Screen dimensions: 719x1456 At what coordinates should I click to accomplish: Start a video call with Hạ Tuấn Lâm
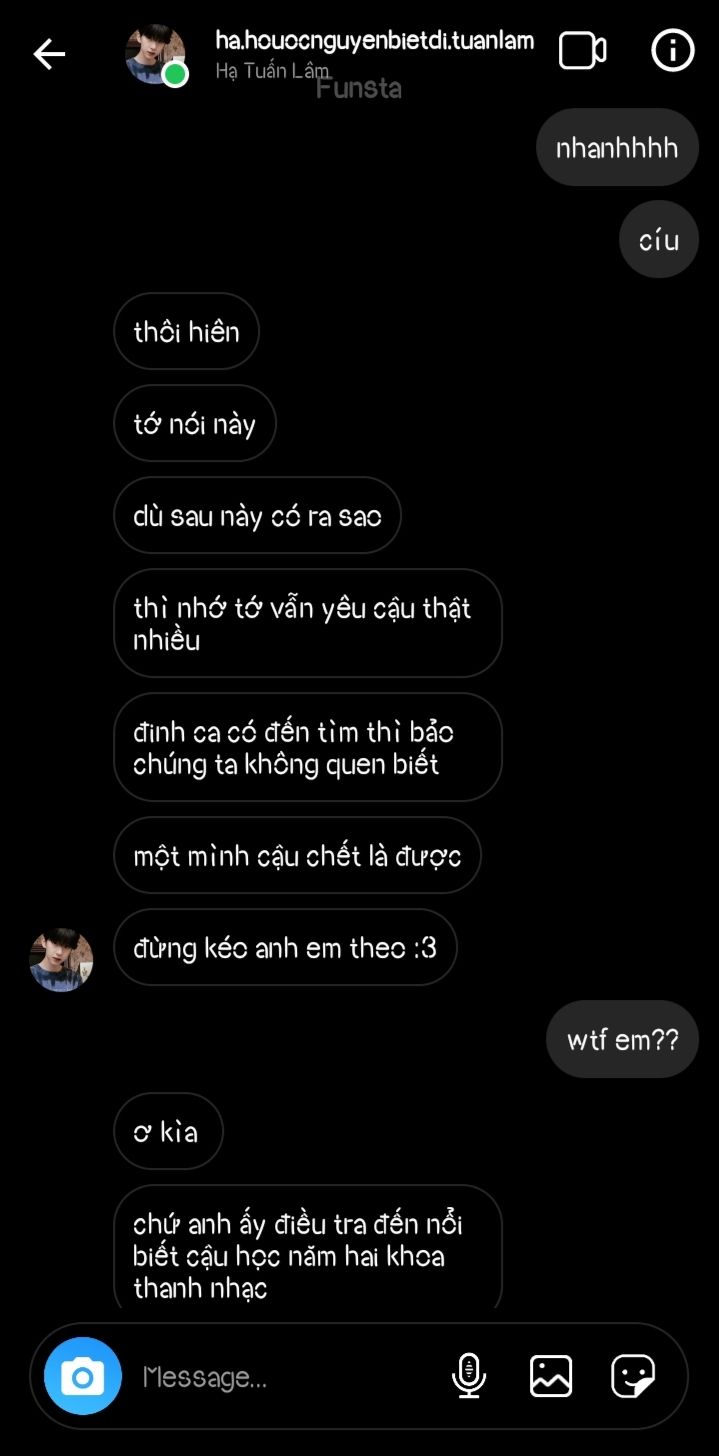point(582,51)
